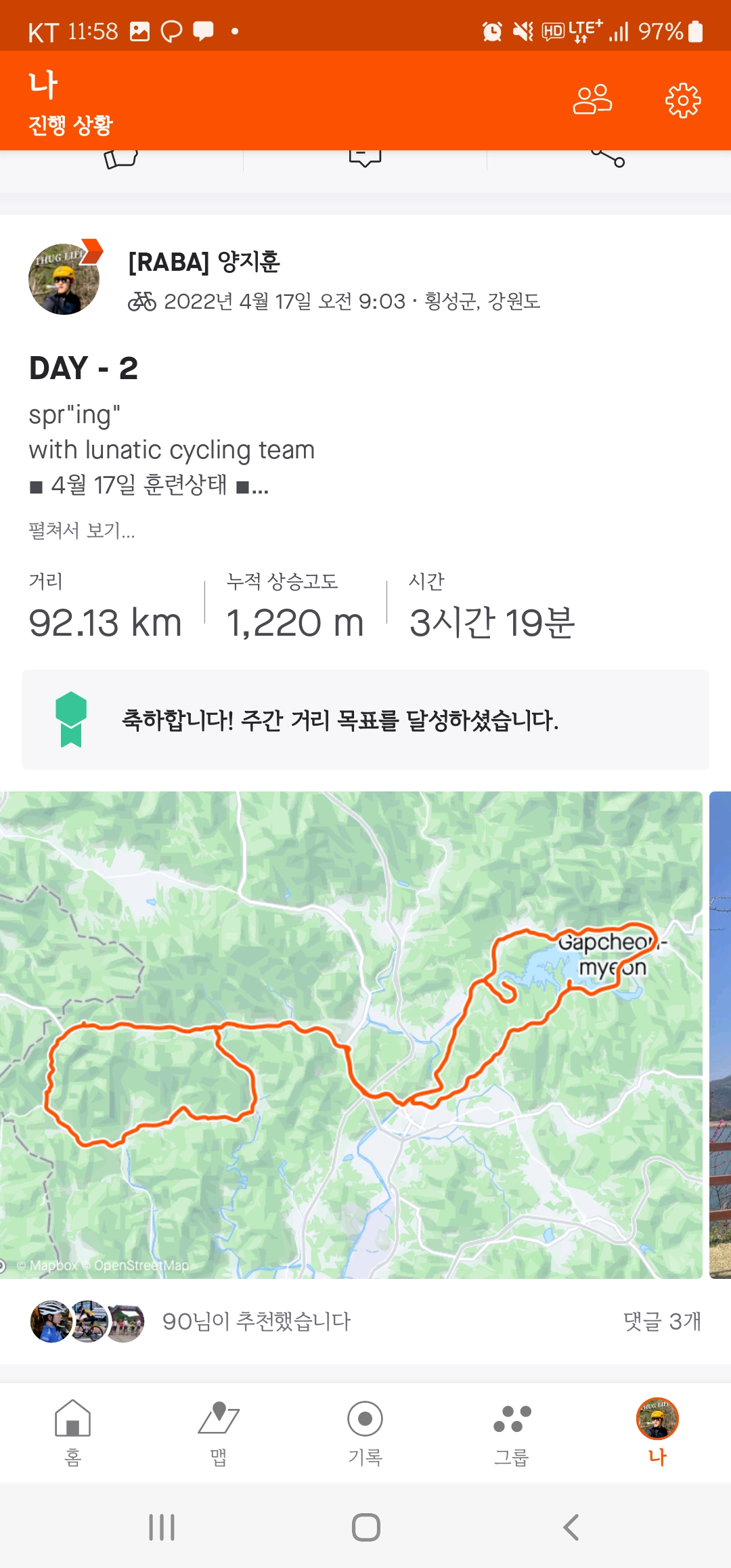Screen dimensions: 731x1568
Task: Expand the description with 펼쳐서 보기
Action: click(82, 530)
